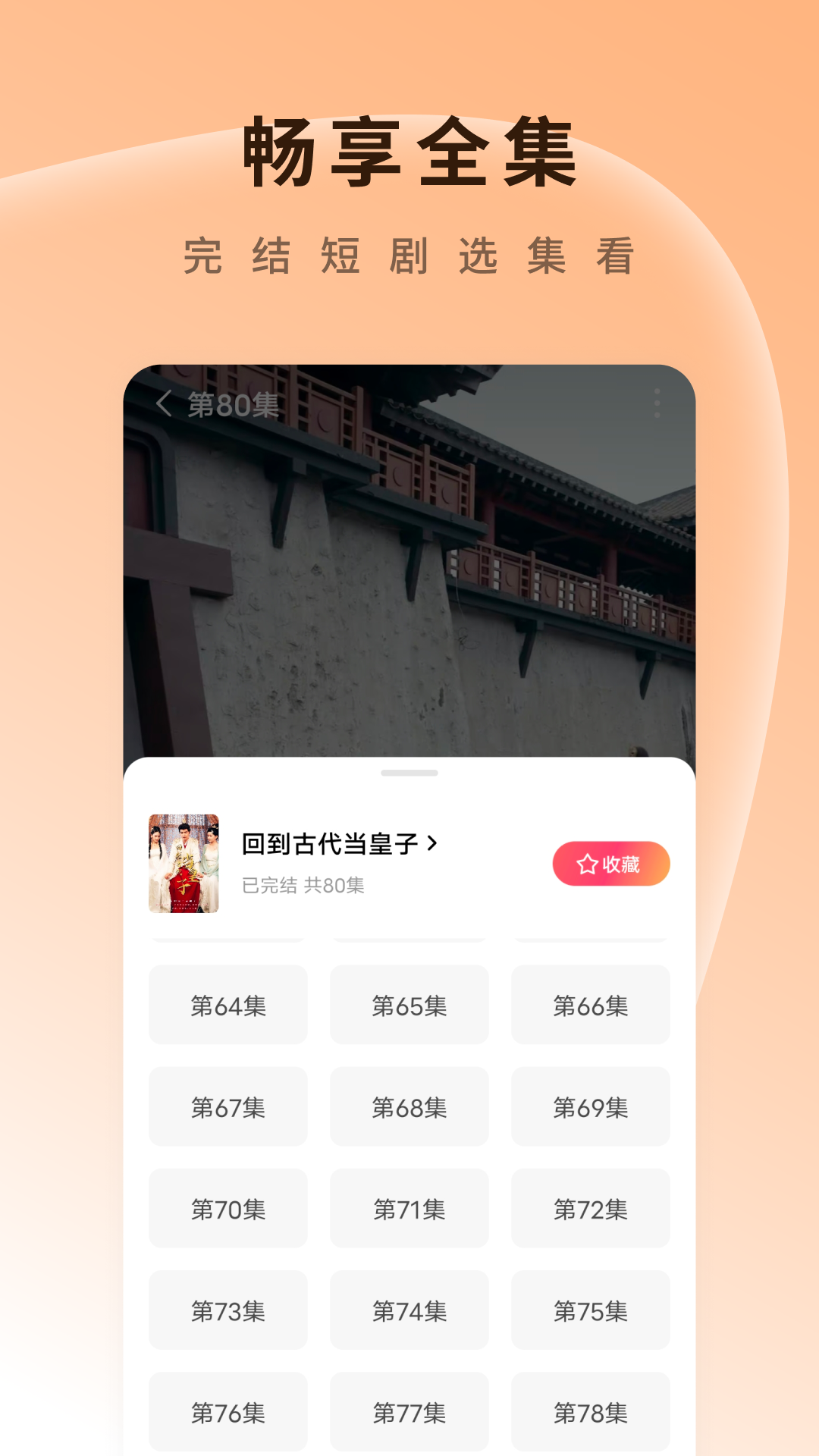Open episode 第67集

228,1107
